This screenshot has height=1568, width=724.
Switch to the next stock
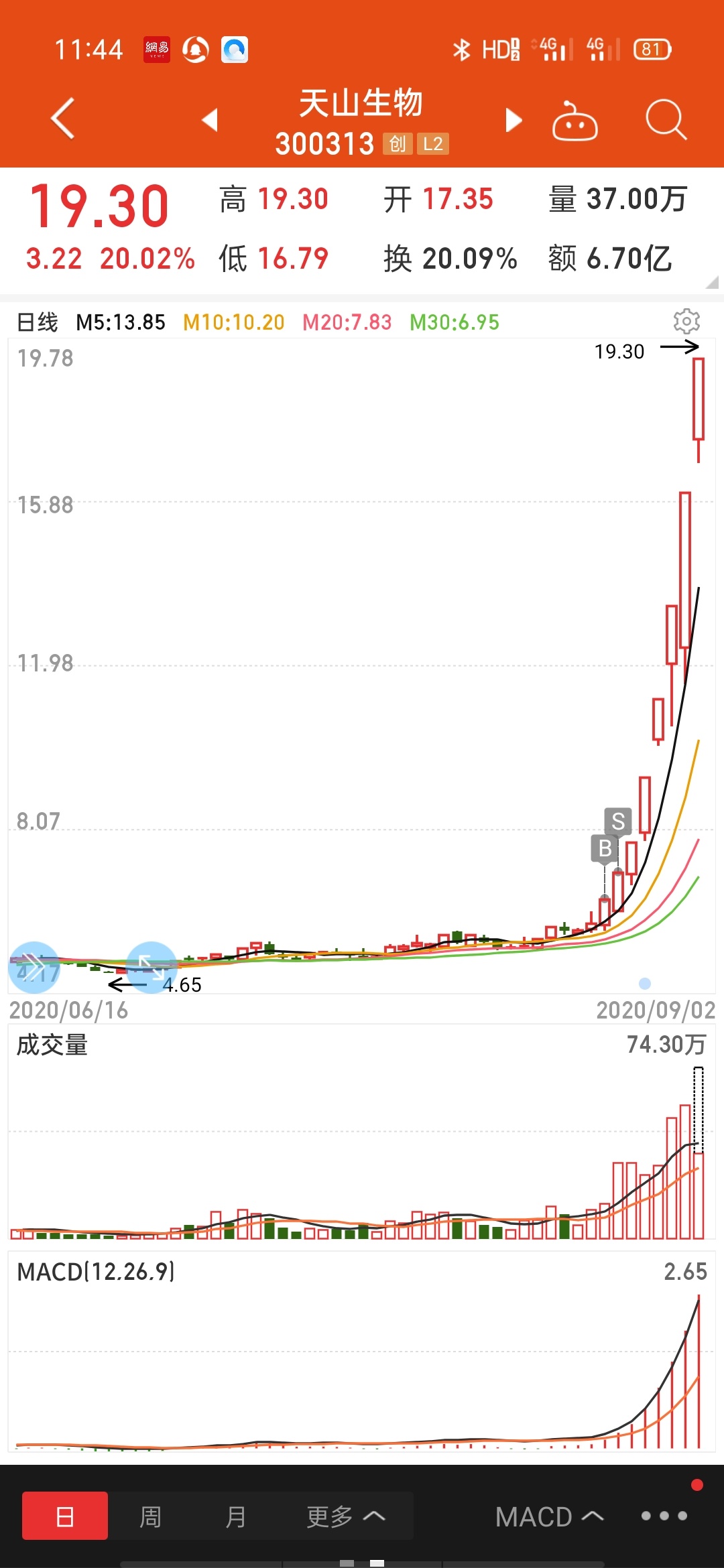pos(514,120)
